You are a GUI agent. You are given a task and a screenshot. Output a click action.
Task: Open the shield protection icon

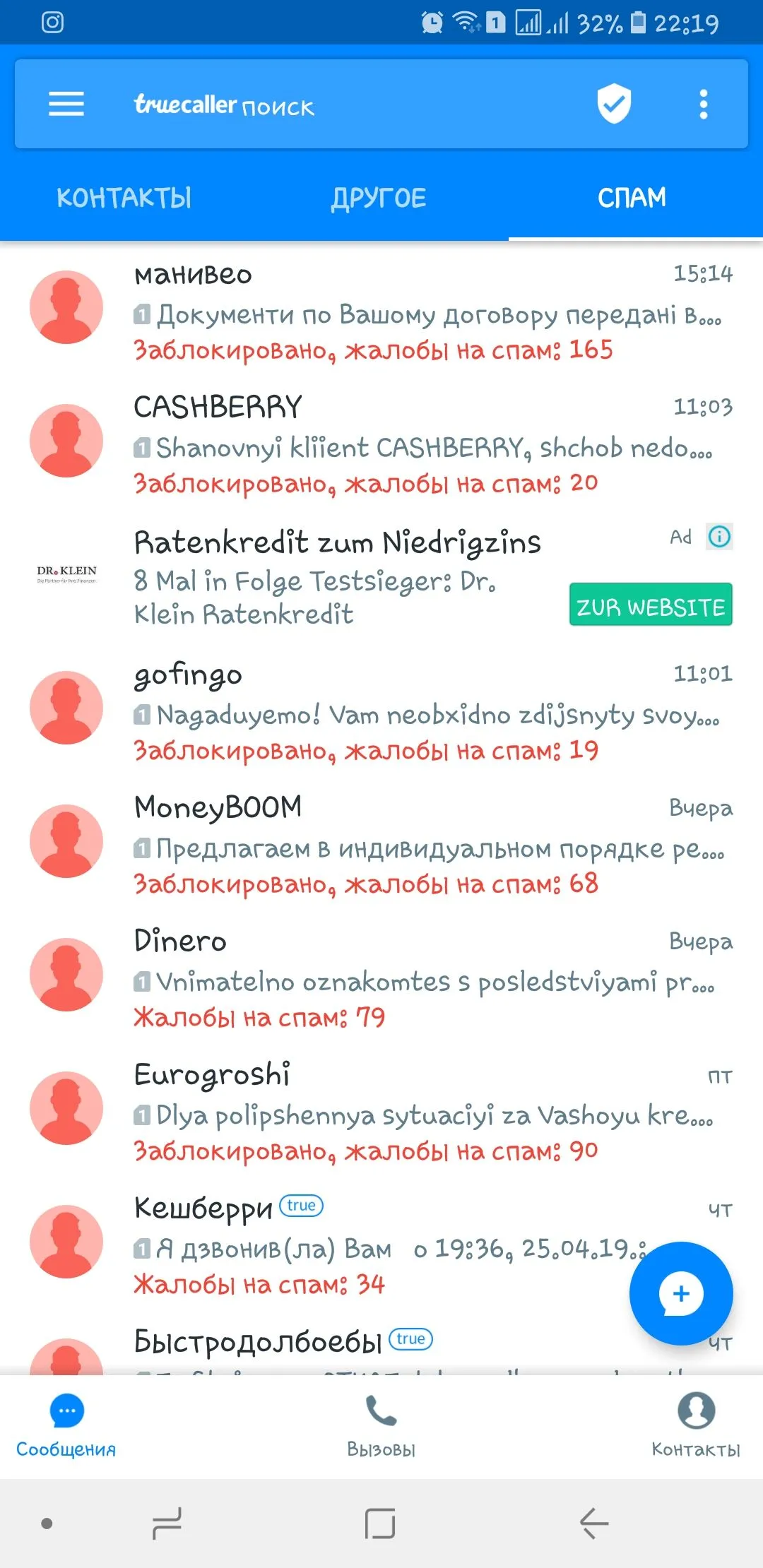coord(614,104)
